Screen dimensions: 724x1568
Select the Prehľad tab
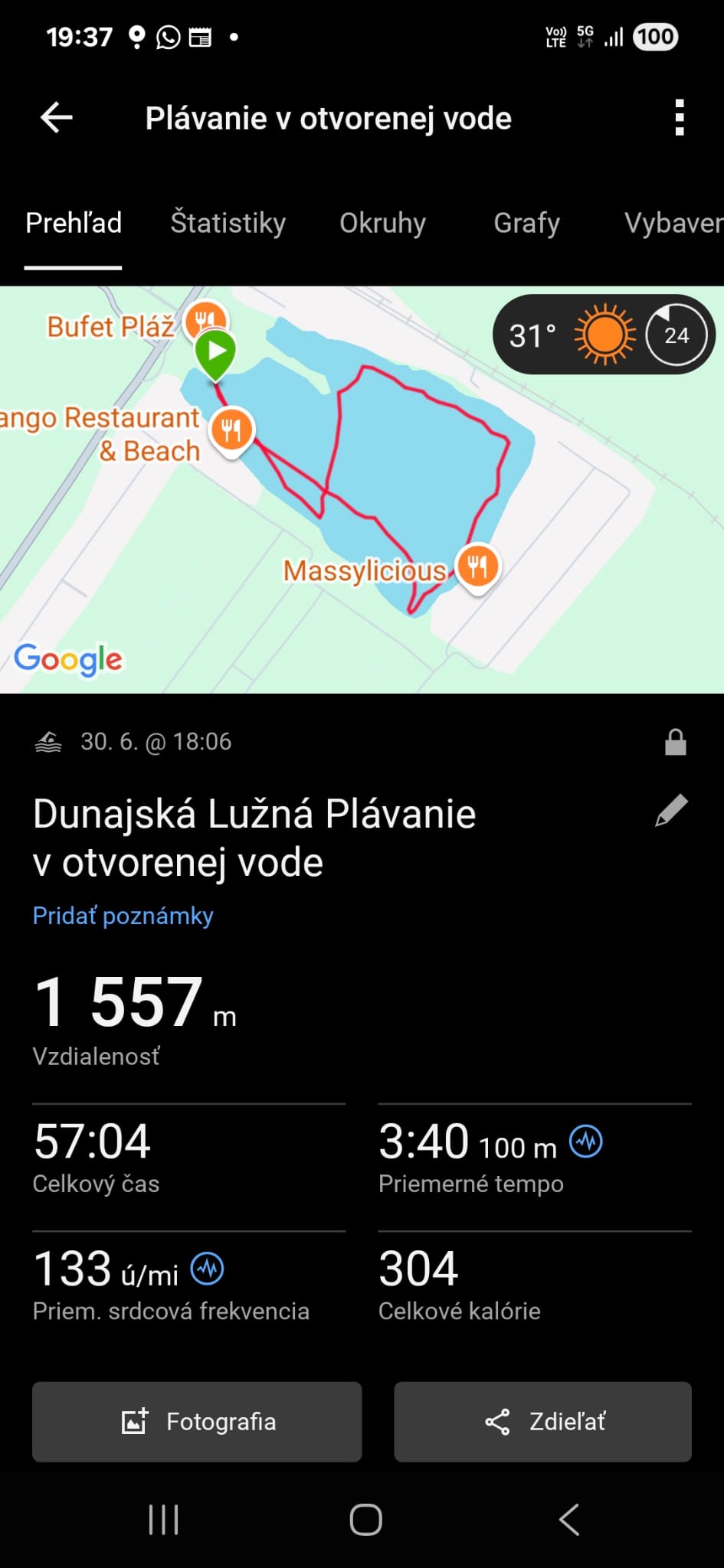pyautogui.click(x=74, y=223)
